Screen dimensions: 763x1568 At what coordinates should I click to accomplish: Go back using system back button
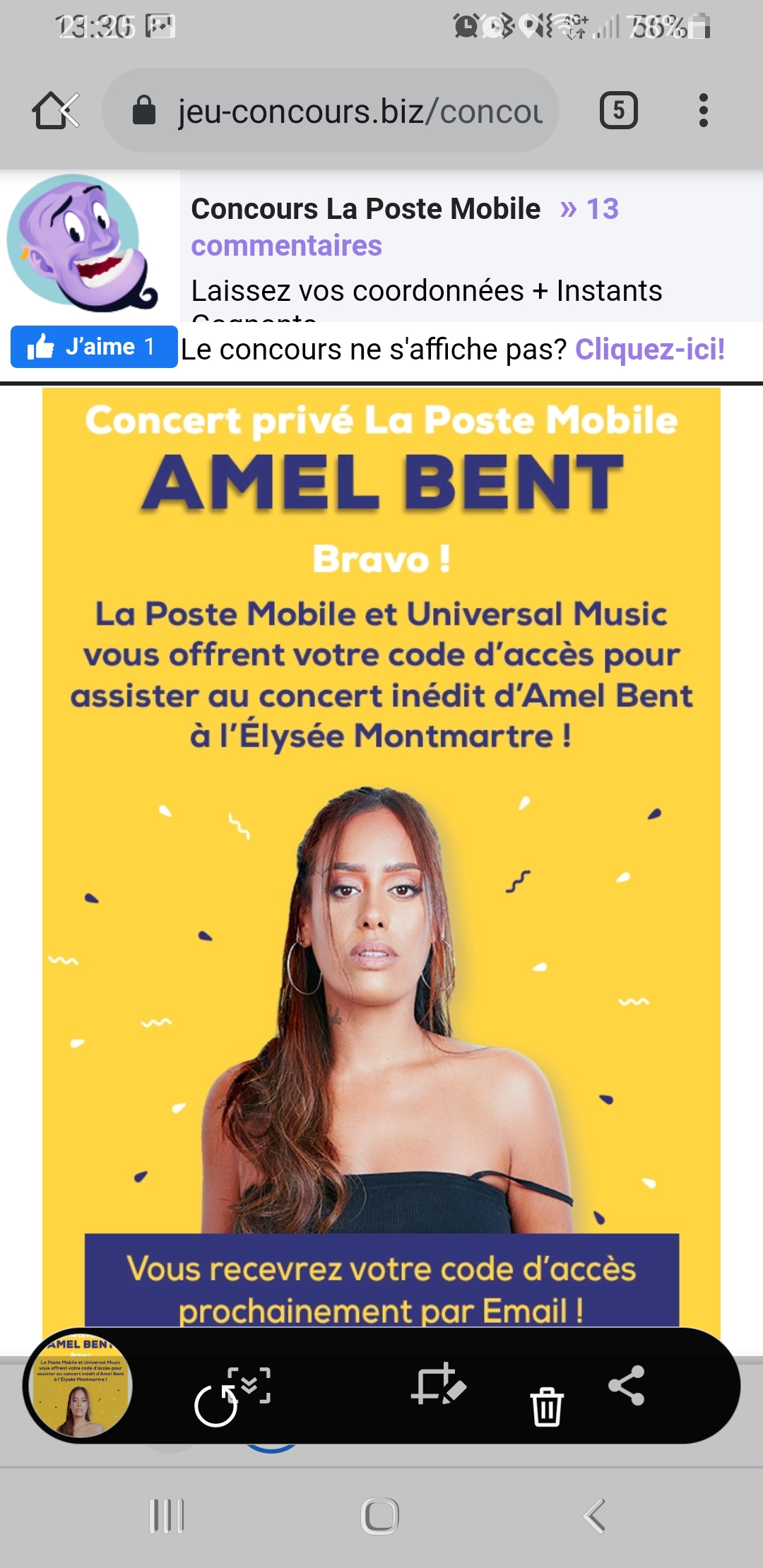click(595, 1516)
